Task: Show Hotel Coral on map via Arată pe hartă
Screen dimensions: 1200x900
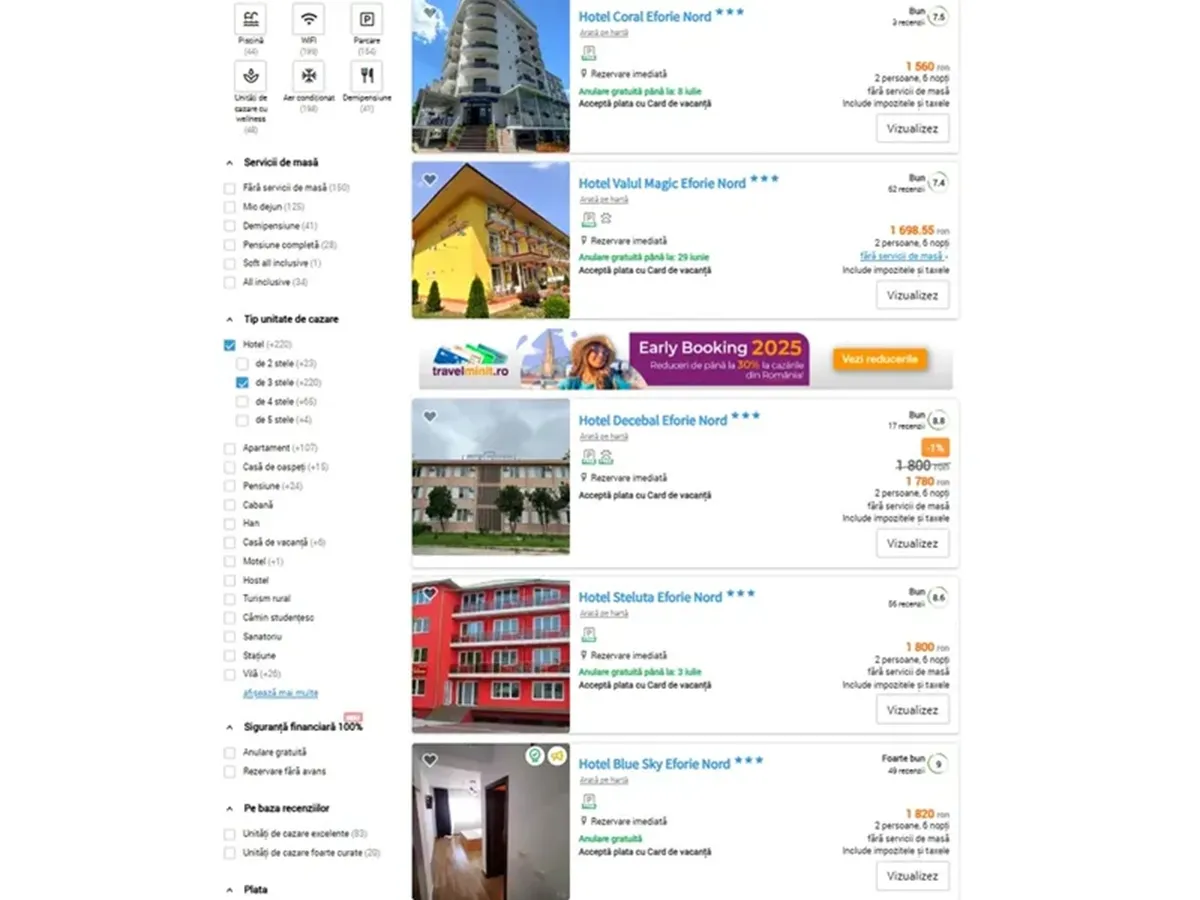Action: [x=604, y=33]
